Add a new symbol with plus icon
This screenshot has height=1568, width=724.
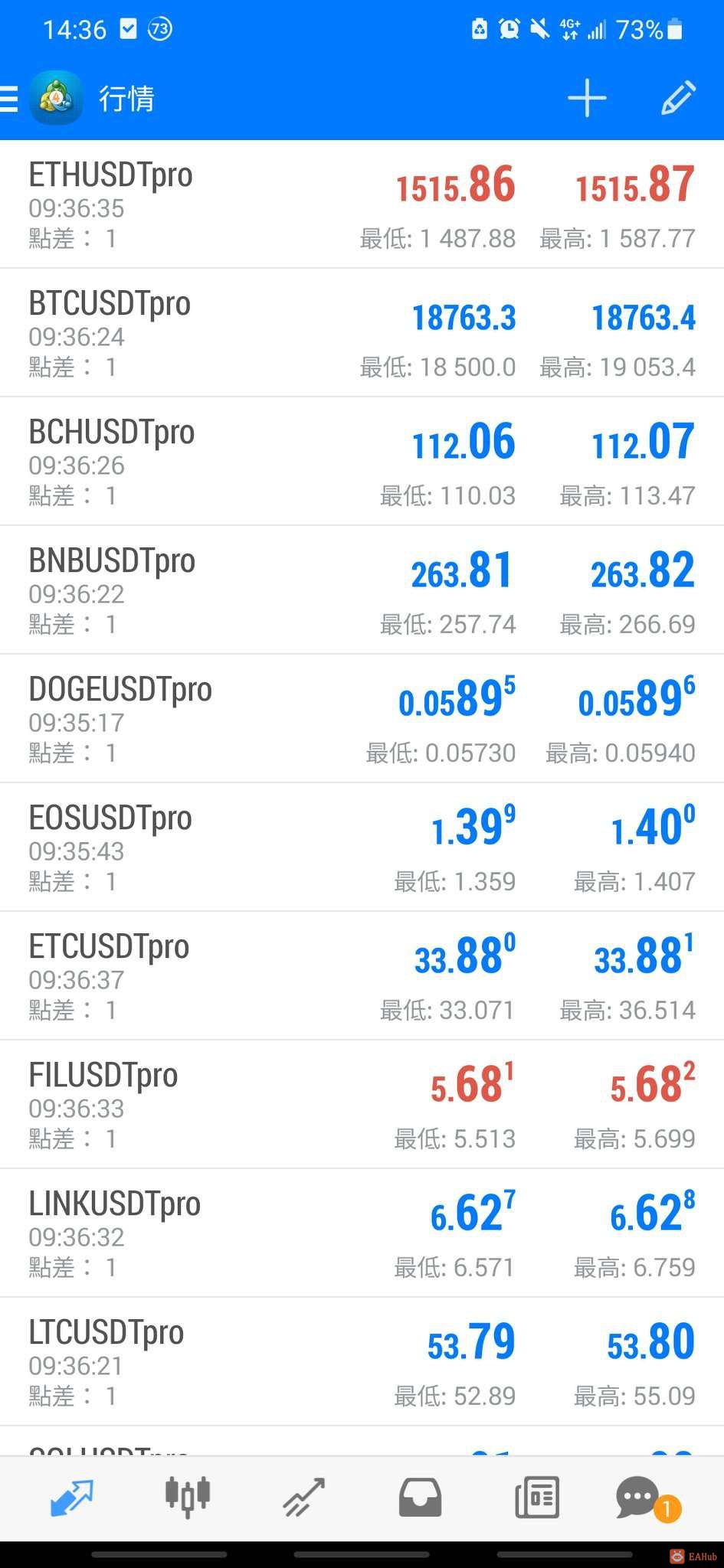point(587,99)
